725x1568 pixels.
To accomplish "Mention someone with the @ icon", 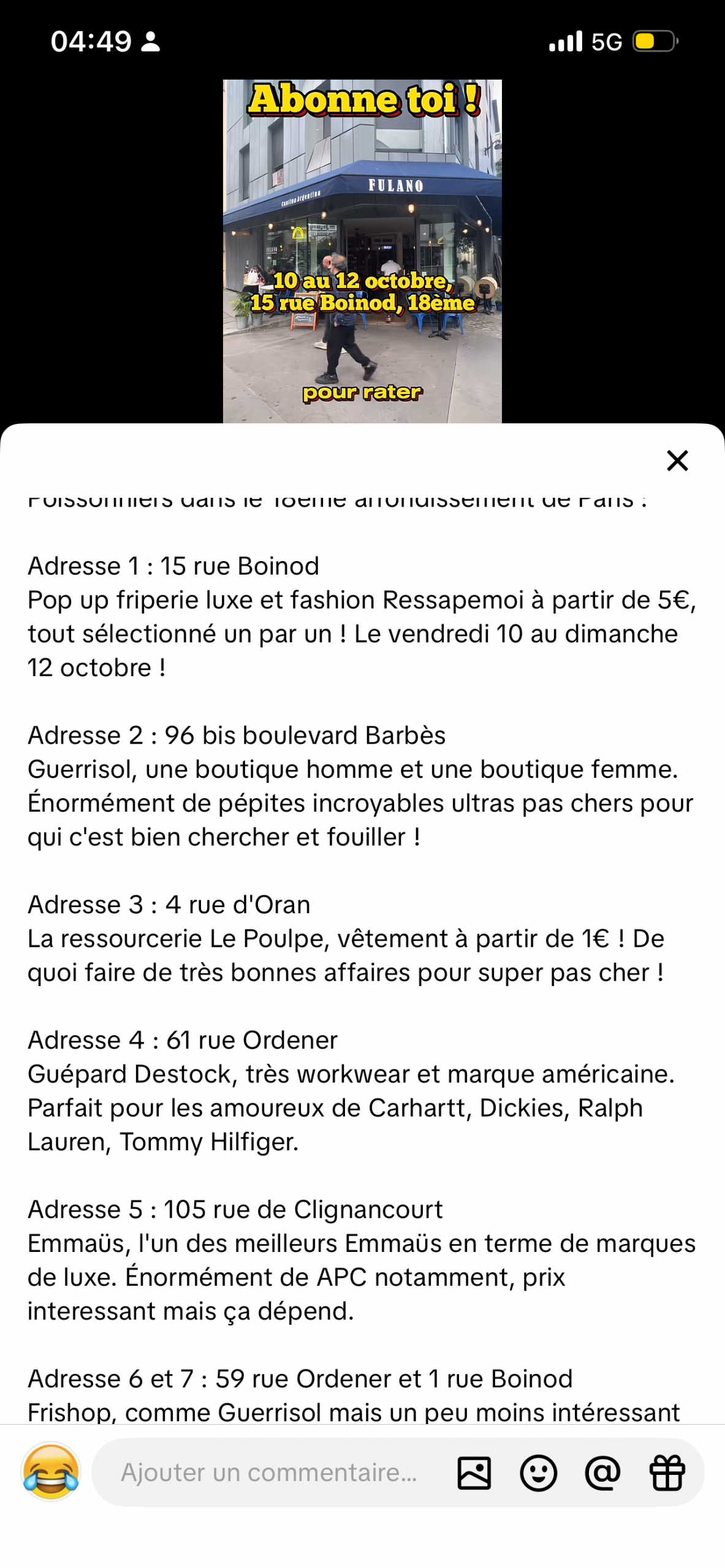I will (x=602, y=1472).
